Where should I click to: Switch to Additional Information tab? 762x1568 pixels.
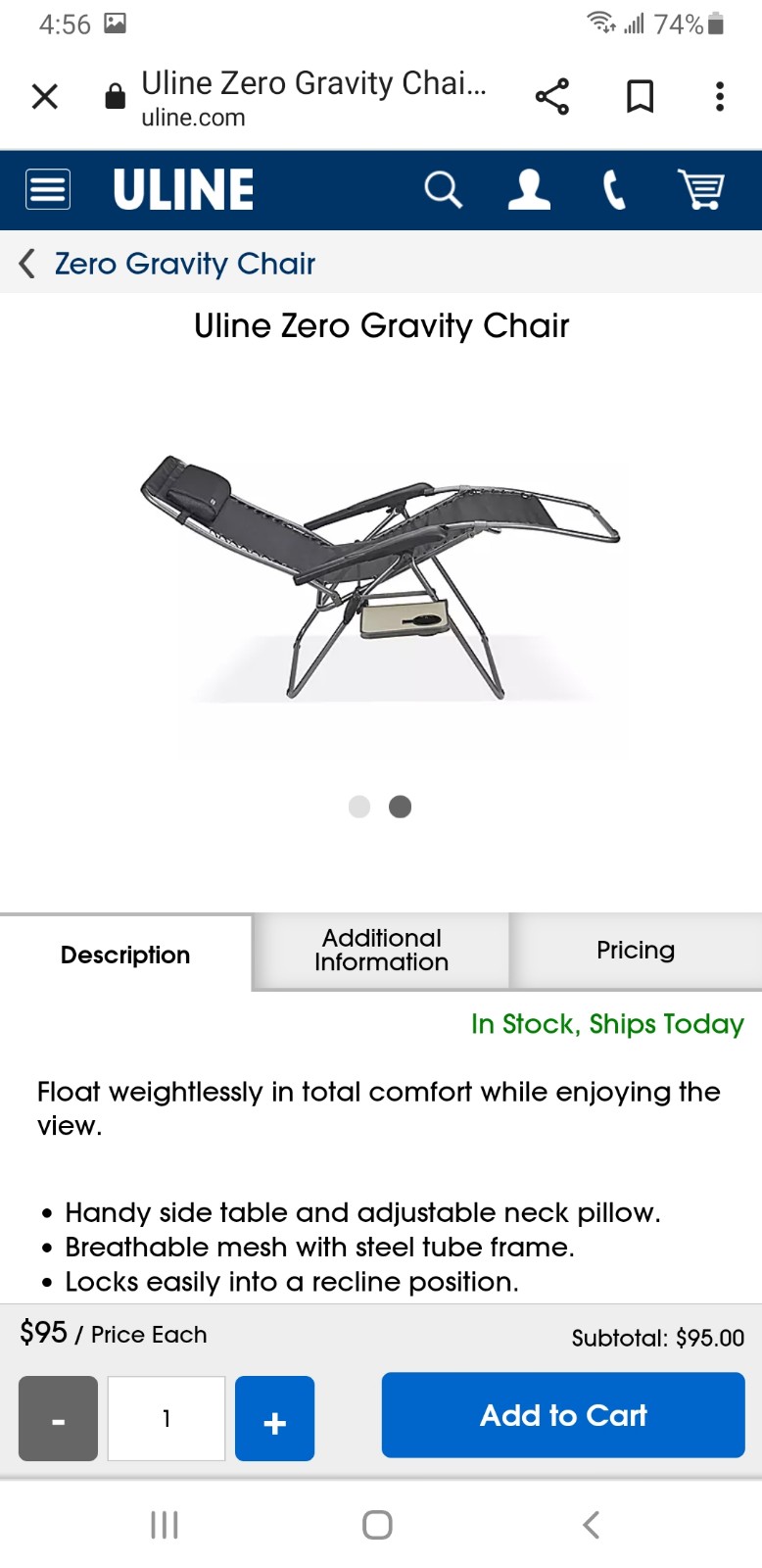tap(381, 950)
